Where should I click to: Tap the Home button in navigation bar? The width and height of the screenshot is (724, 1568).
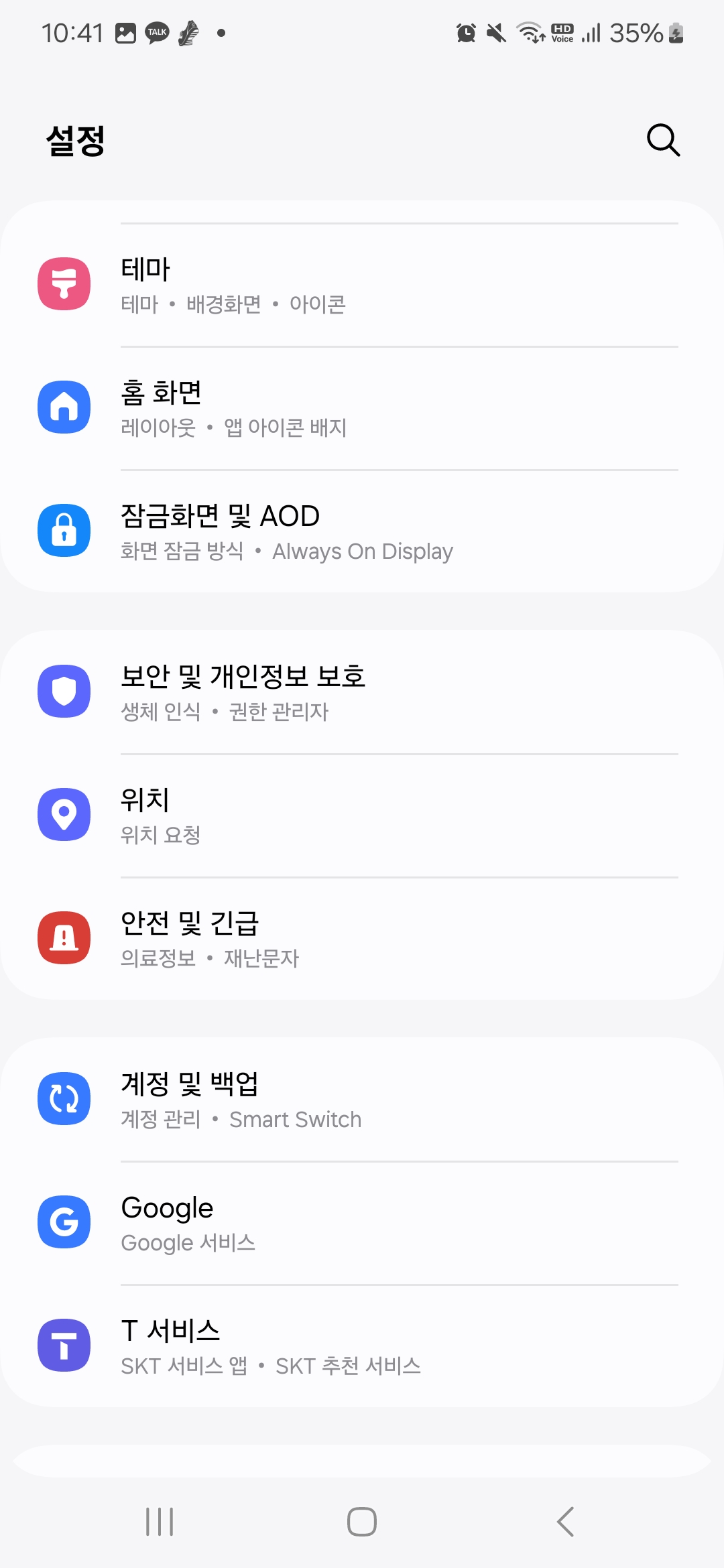click(x=361, y=1521)
